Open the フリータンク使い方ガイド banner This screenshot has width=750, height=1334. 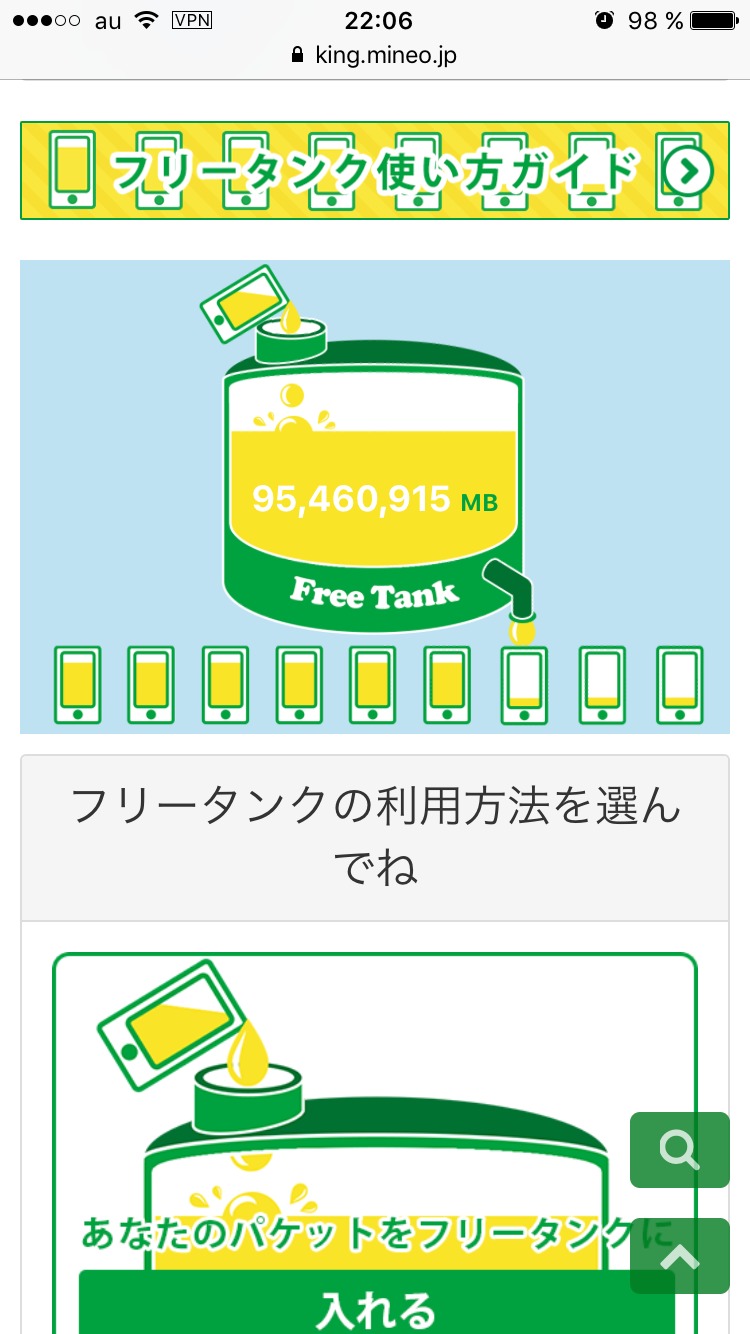[x=374, y=171]
